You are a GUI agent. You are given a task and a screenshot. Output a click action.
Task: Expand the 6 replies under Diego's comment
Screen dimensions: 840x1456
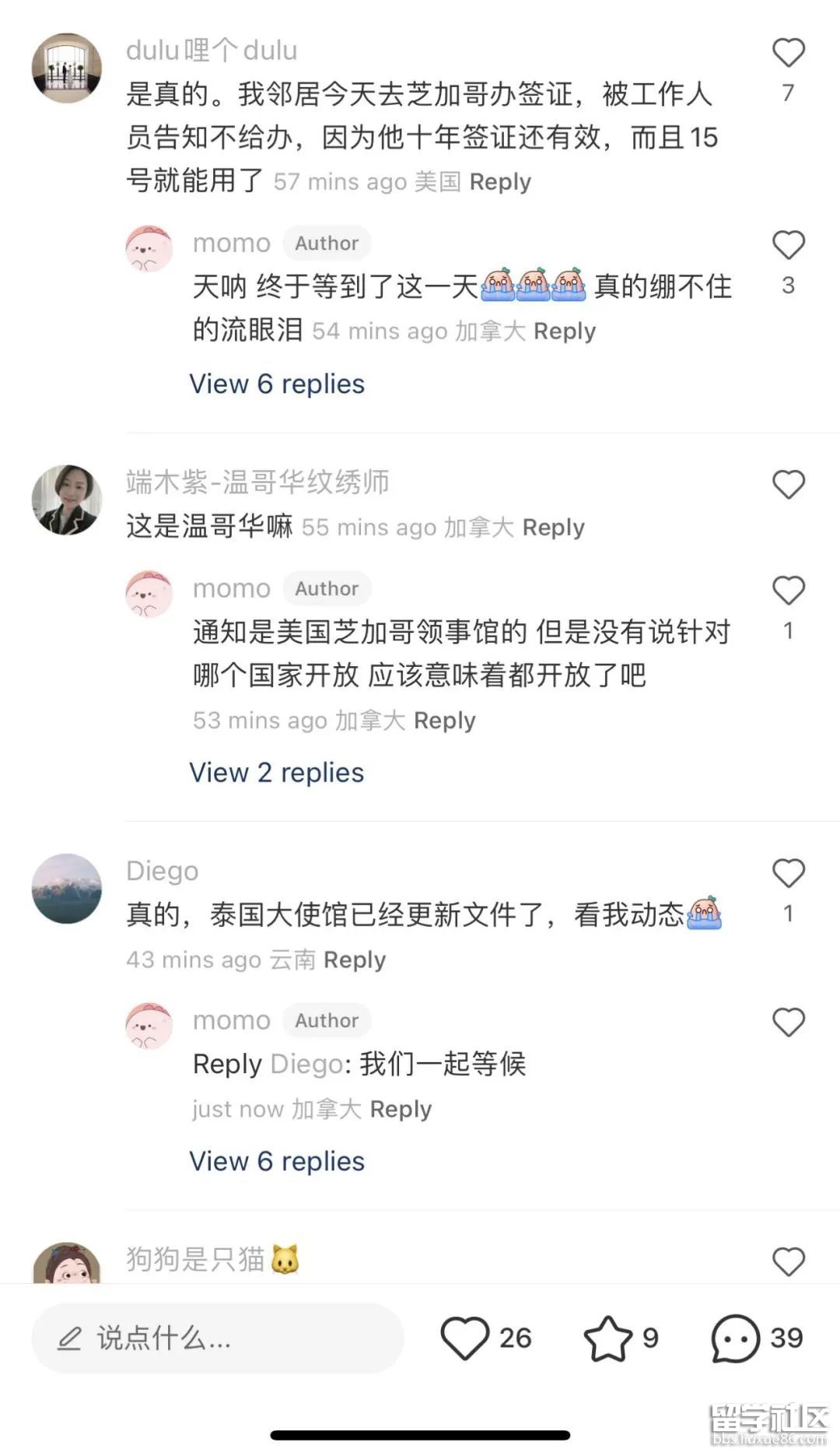coord(277,1162)
